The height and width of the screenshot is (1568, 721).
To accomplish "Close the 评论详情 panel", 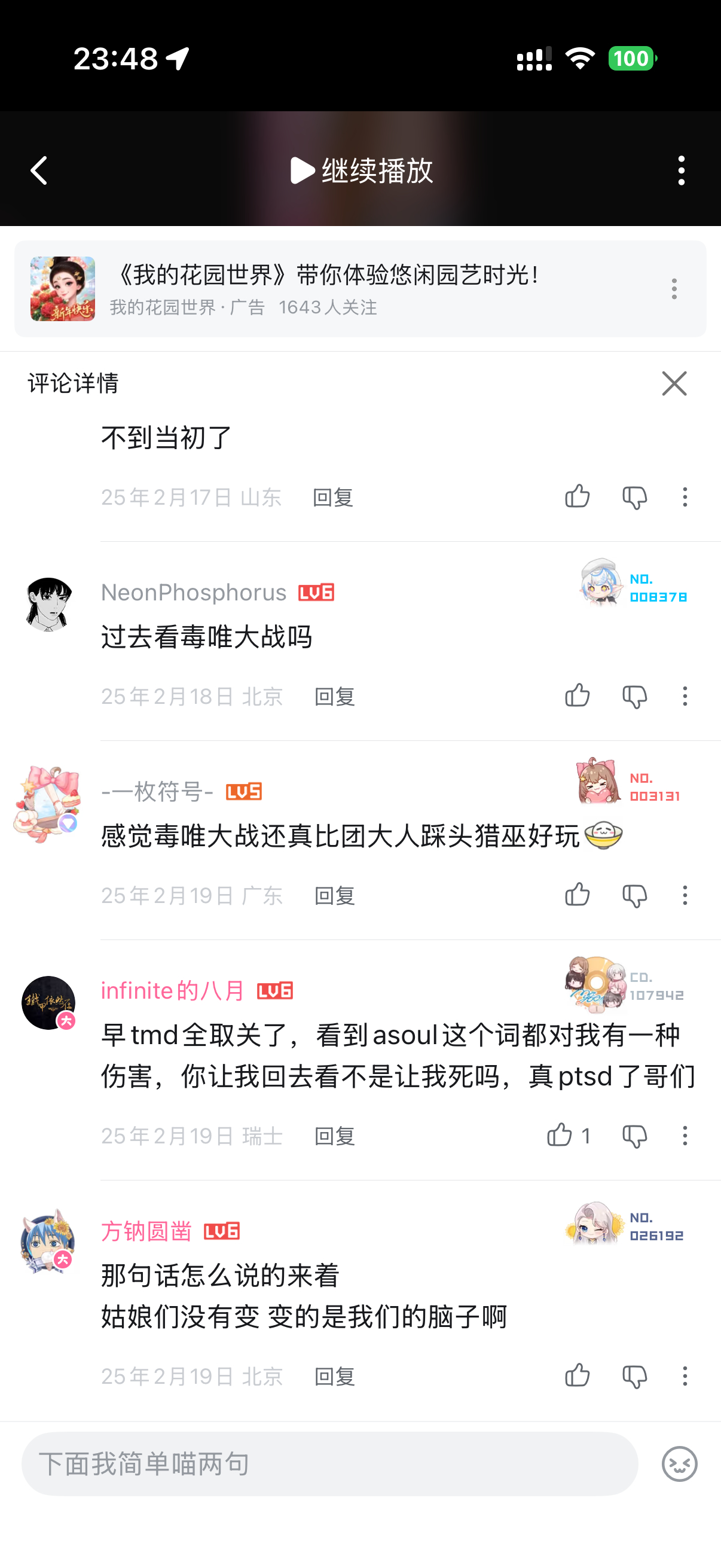I will tap(674, 383).
